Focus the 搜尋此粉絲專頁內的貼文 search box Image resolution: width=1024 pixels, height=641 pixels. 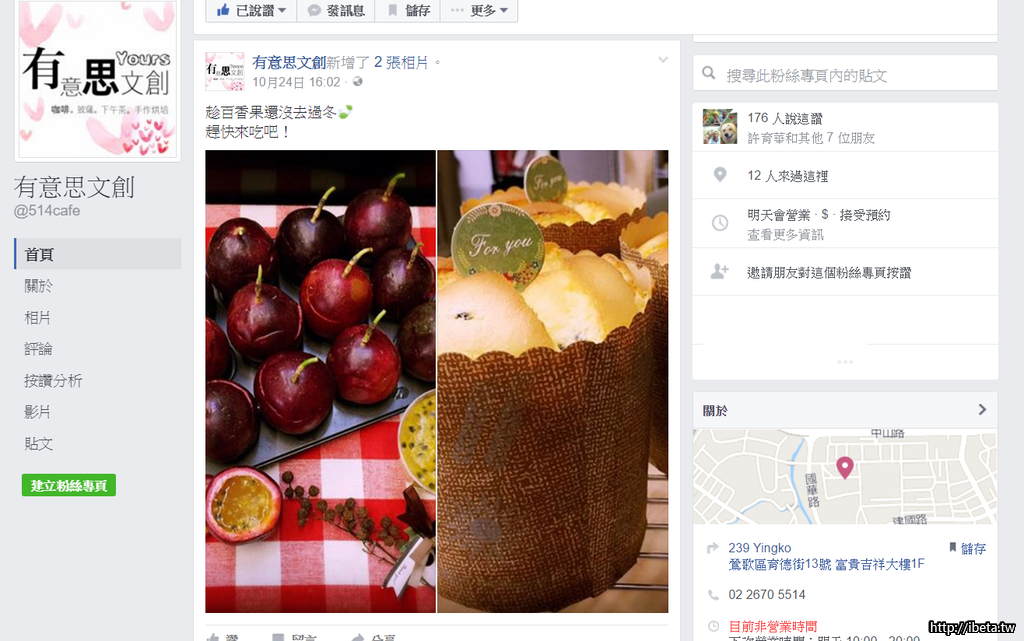850,75
